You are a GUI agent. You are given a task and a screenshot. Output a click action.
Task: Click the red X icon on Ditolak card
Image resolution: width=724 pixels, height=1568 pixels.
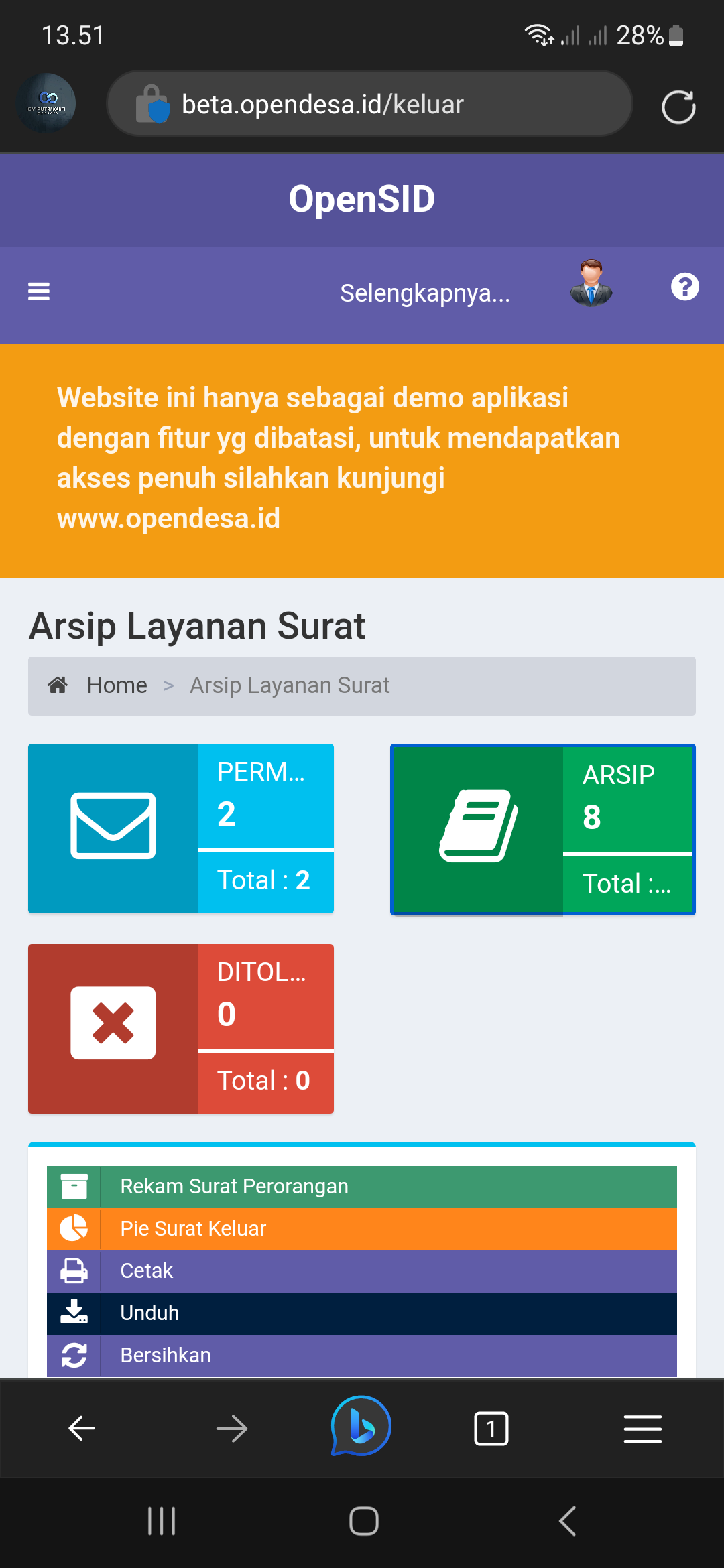pos(113,1023)
